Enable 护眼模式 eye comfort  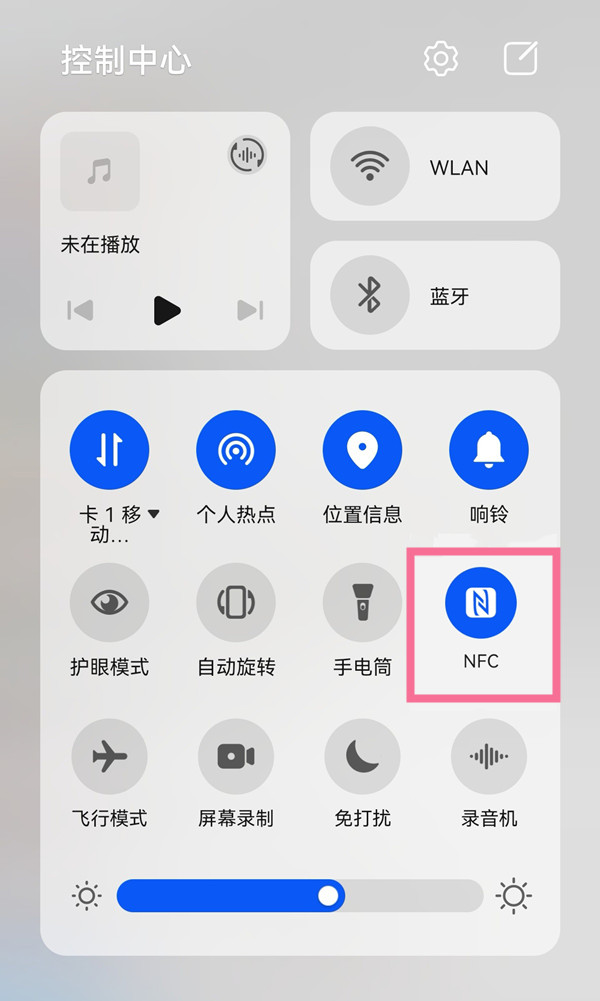pyautogui.click(x=109, y=602)
